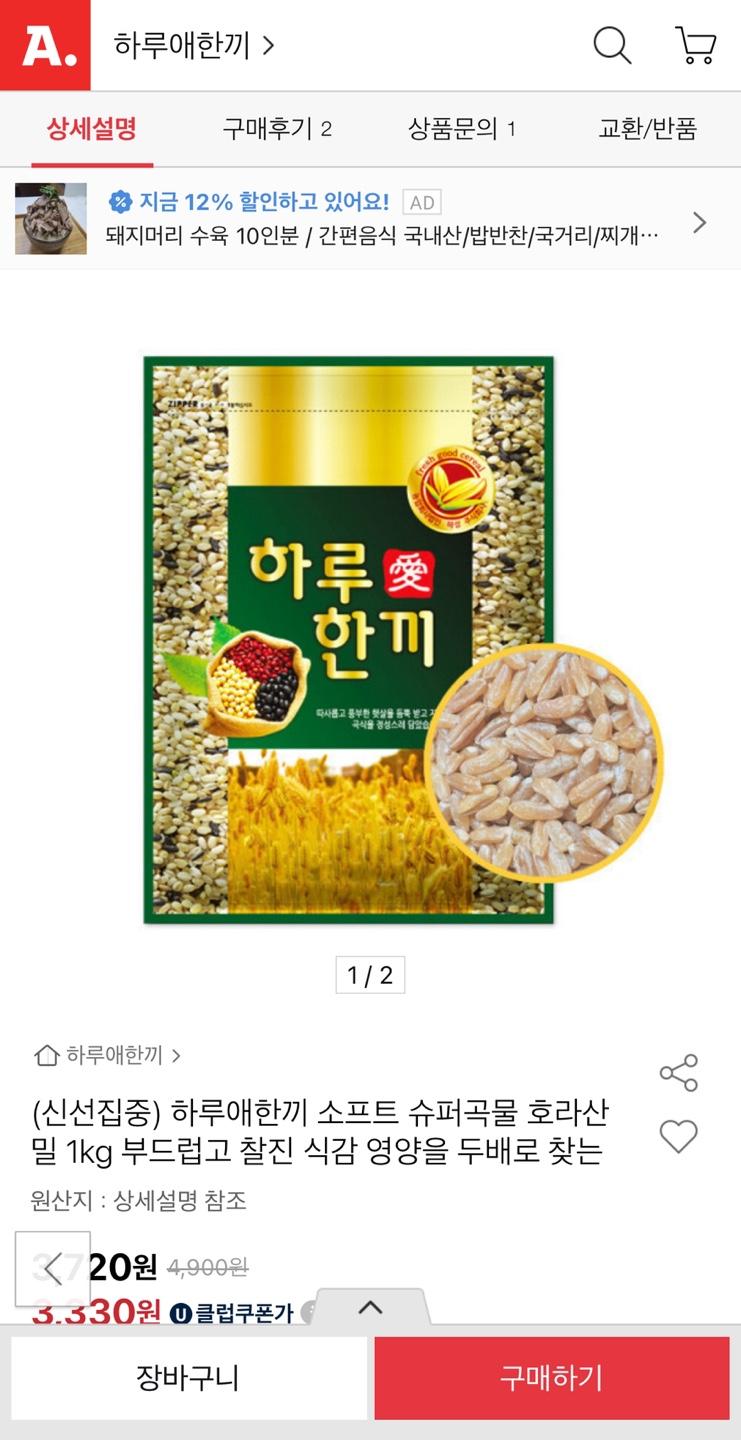Open the shopping cart
This screenshot has height=1440, width=741.
point(695,45)
